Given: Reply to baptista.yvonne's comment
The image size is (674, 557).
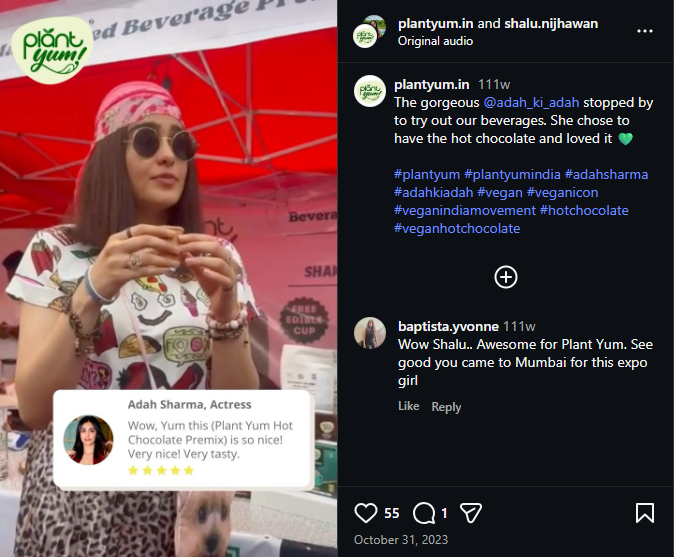Looking at the screenshot, I should click(446, 407).
